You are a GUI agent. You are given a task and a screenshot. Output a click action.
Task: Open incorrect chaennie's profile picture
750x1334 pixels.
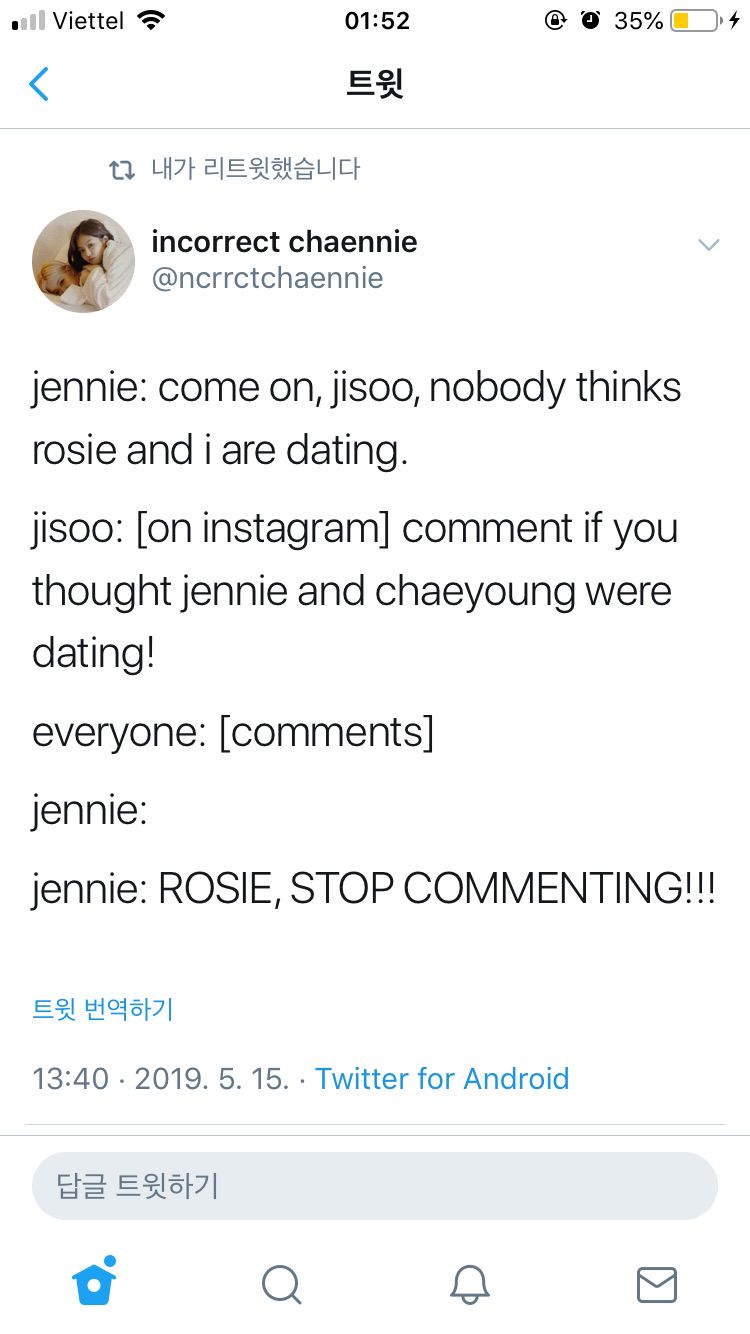(83, 261)
